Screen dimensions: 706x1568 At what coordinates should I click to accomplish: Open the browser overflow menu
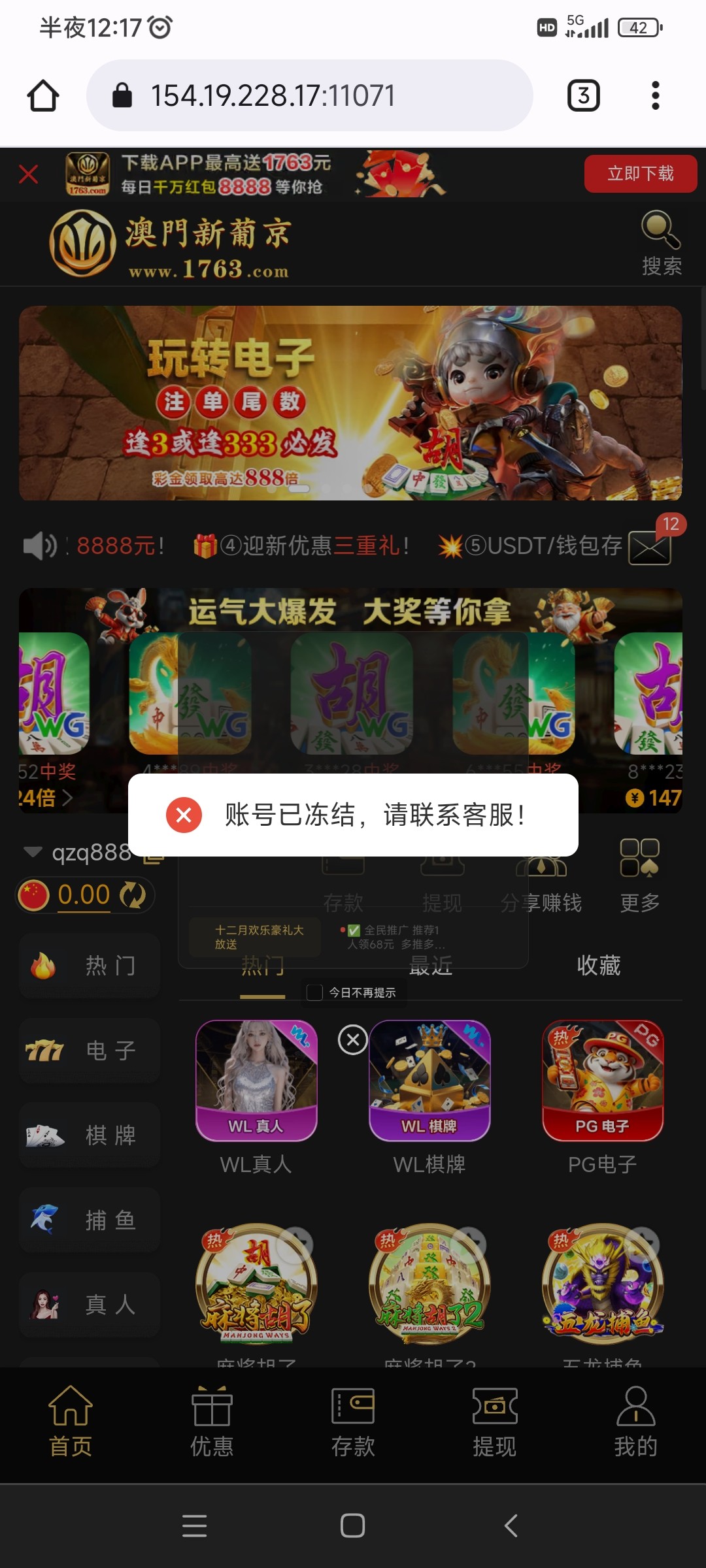click(655, 96)
